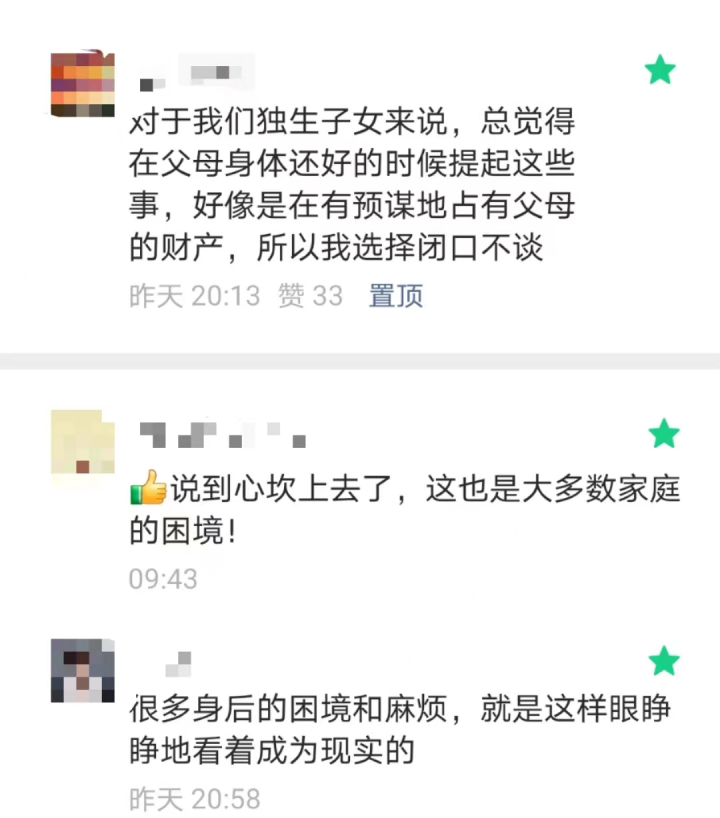Open the avatar of the 说到心坎上去了 commenter
Image resolution: width=720 pixels, height=818 pixels.
tap(82, 444)
